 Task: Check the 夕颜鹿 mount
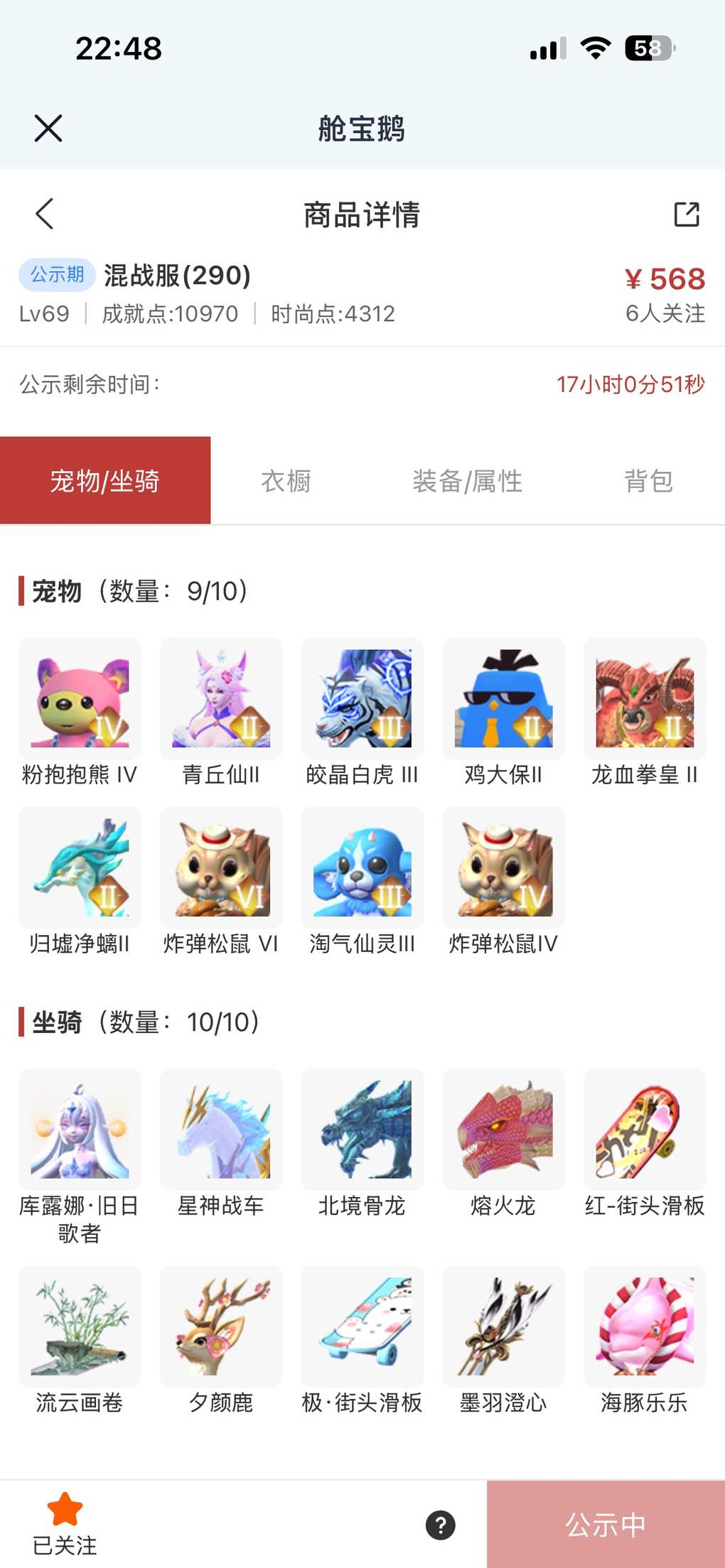click(221, 1326)
